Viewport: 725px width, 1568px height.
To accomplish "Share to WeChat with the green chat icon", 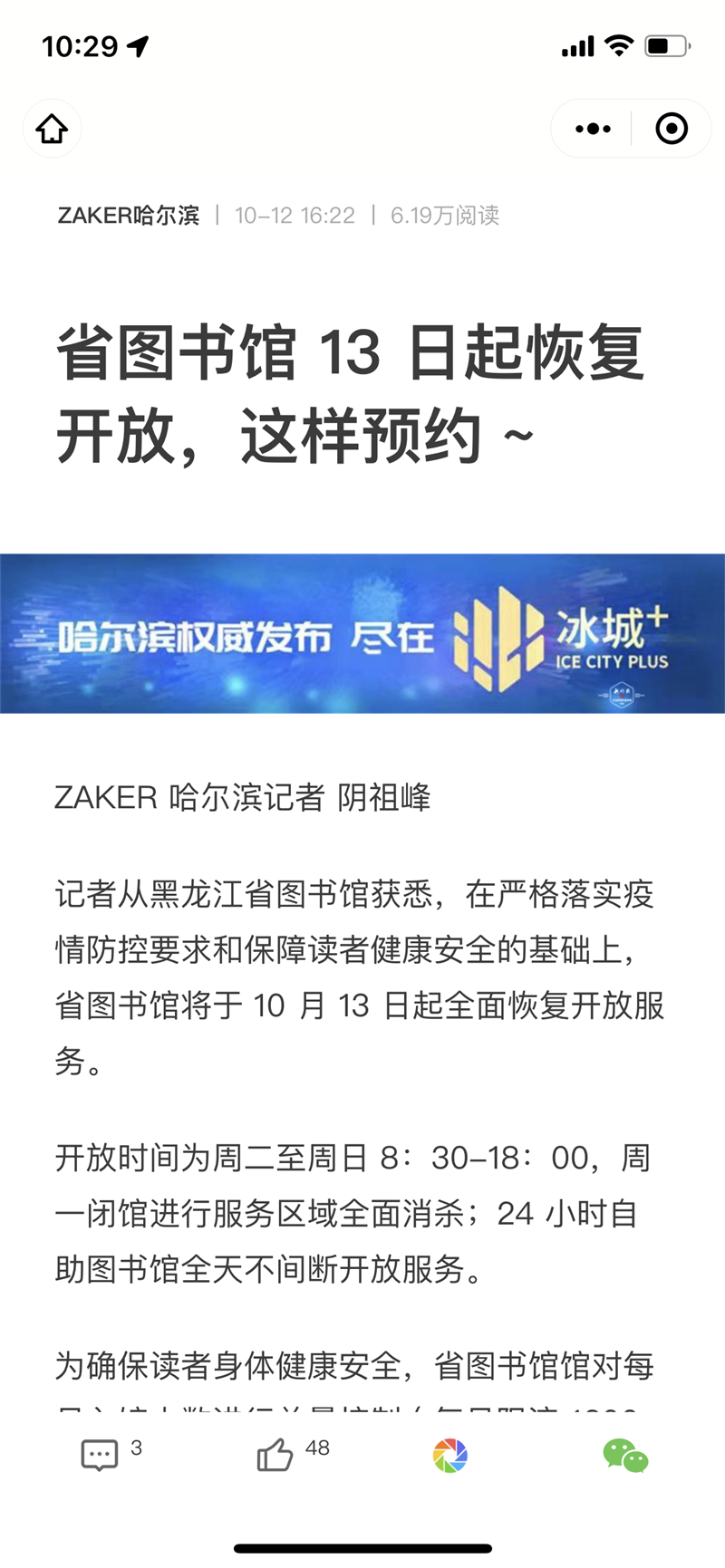I will click(x=625, y=1455).
